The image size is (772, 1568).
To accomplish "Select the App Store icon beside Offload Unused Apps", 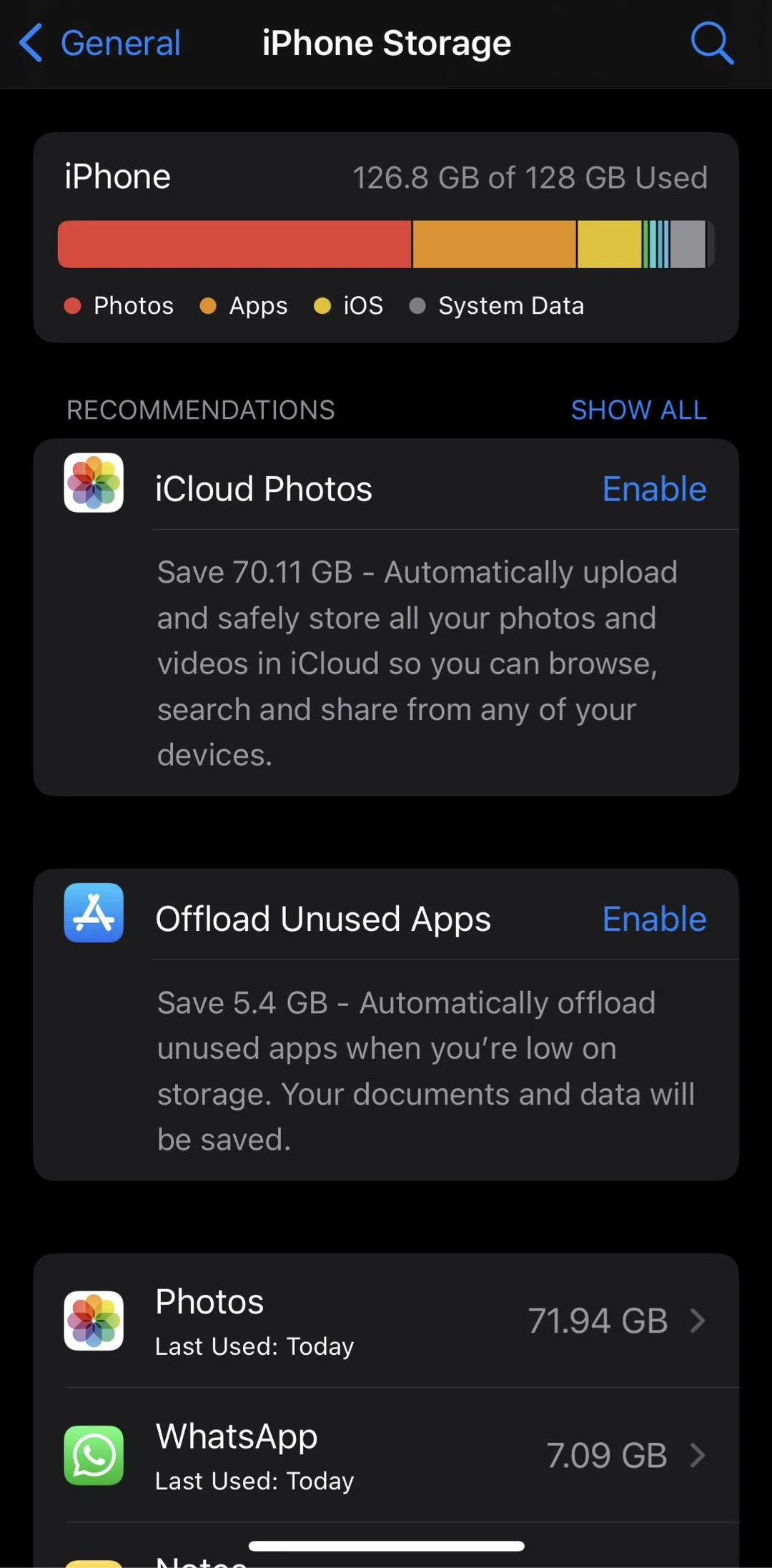I will (x=93, y=913).
